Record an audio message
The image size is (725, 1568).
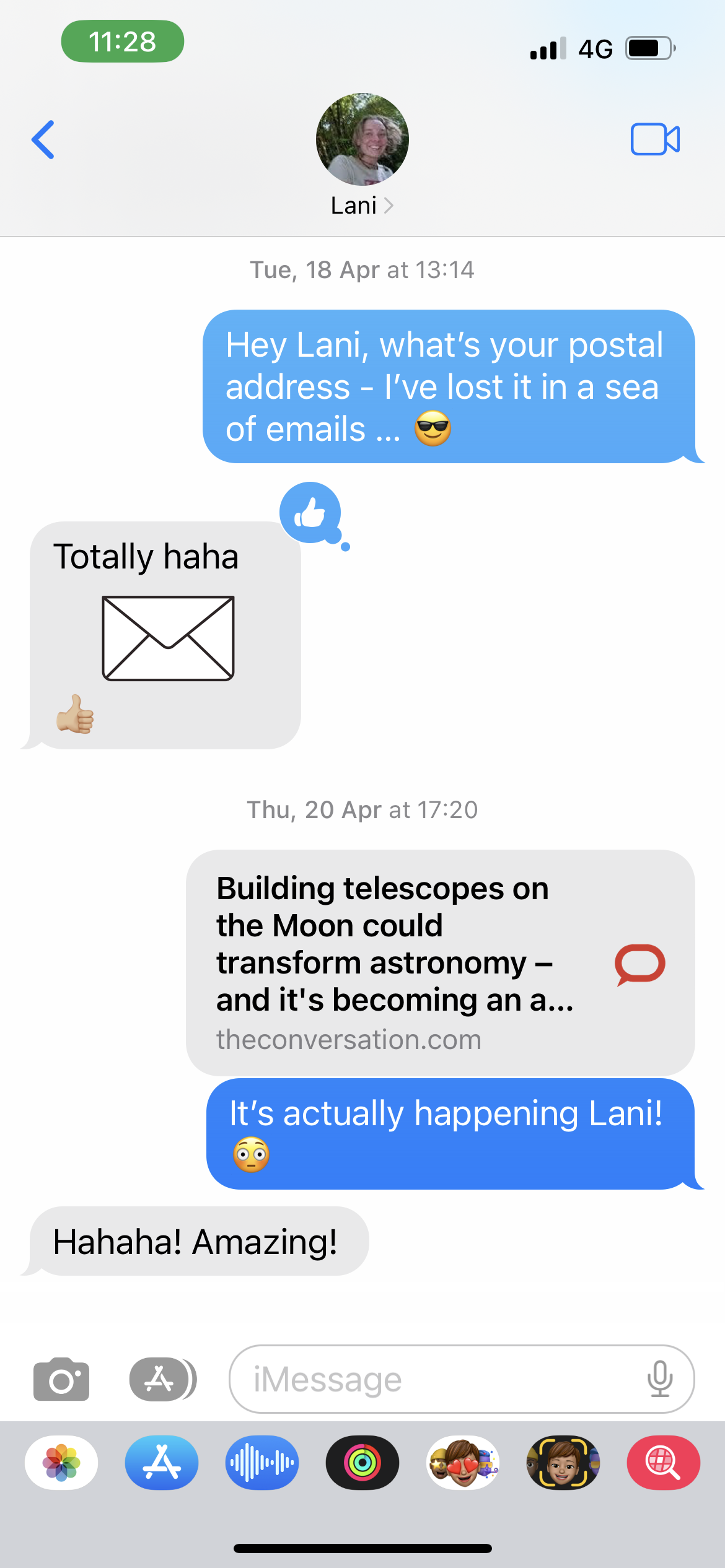[x=262, y=1463]
